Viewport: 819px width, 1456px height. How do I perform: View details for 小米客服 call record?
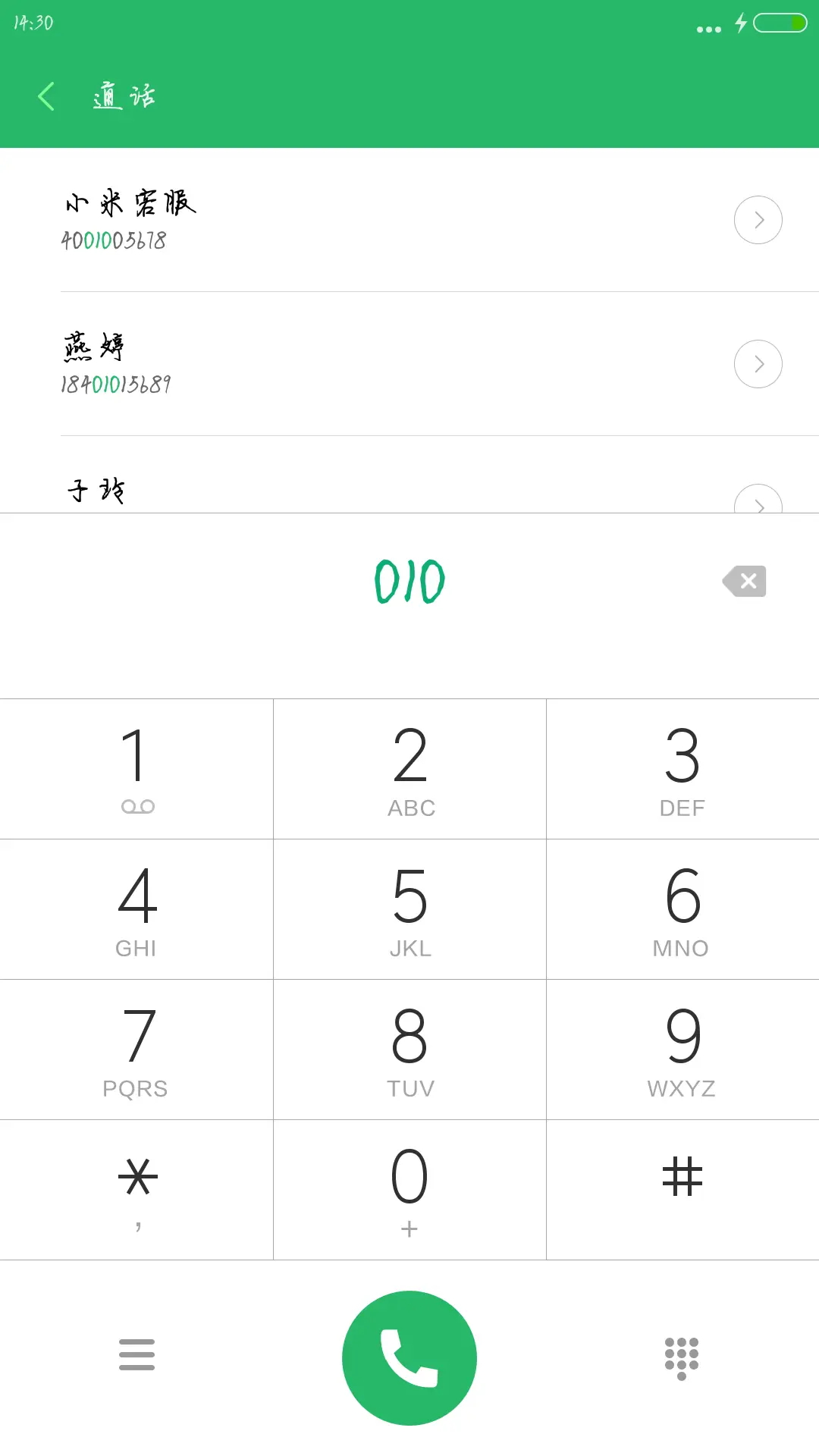tap(758, 220)
